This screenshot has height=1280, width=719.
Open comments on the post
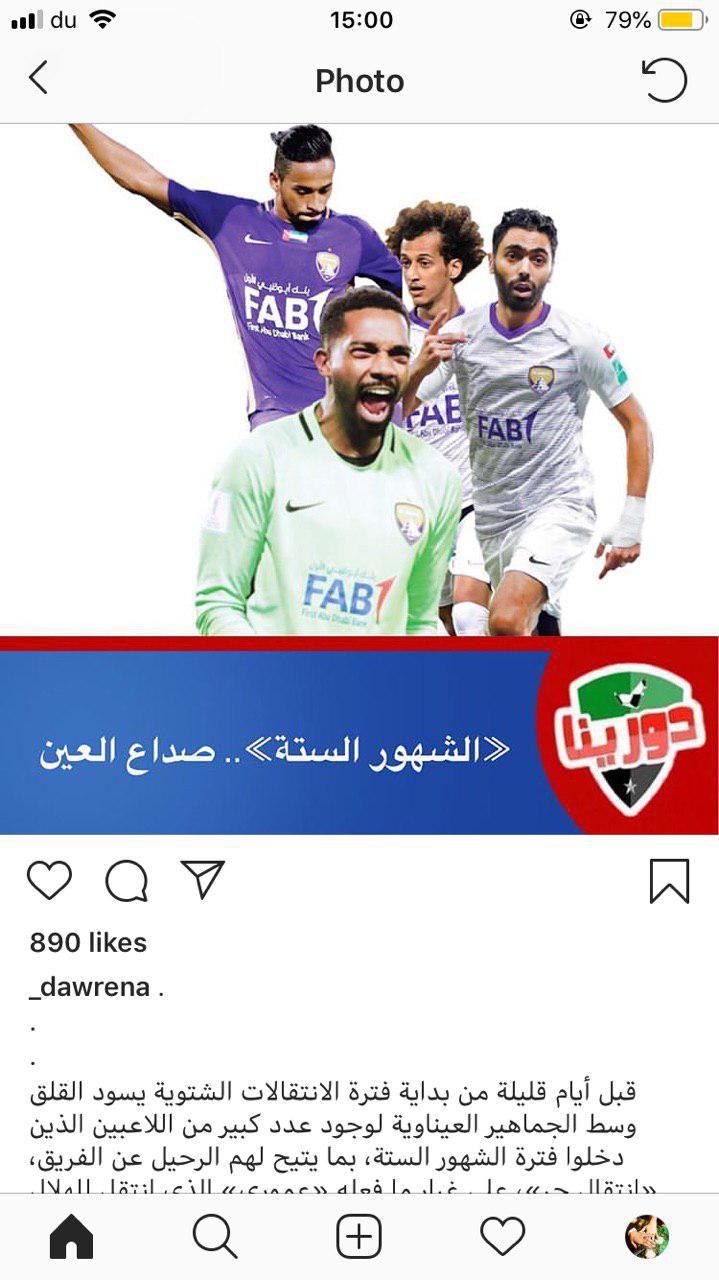(127, 881)
